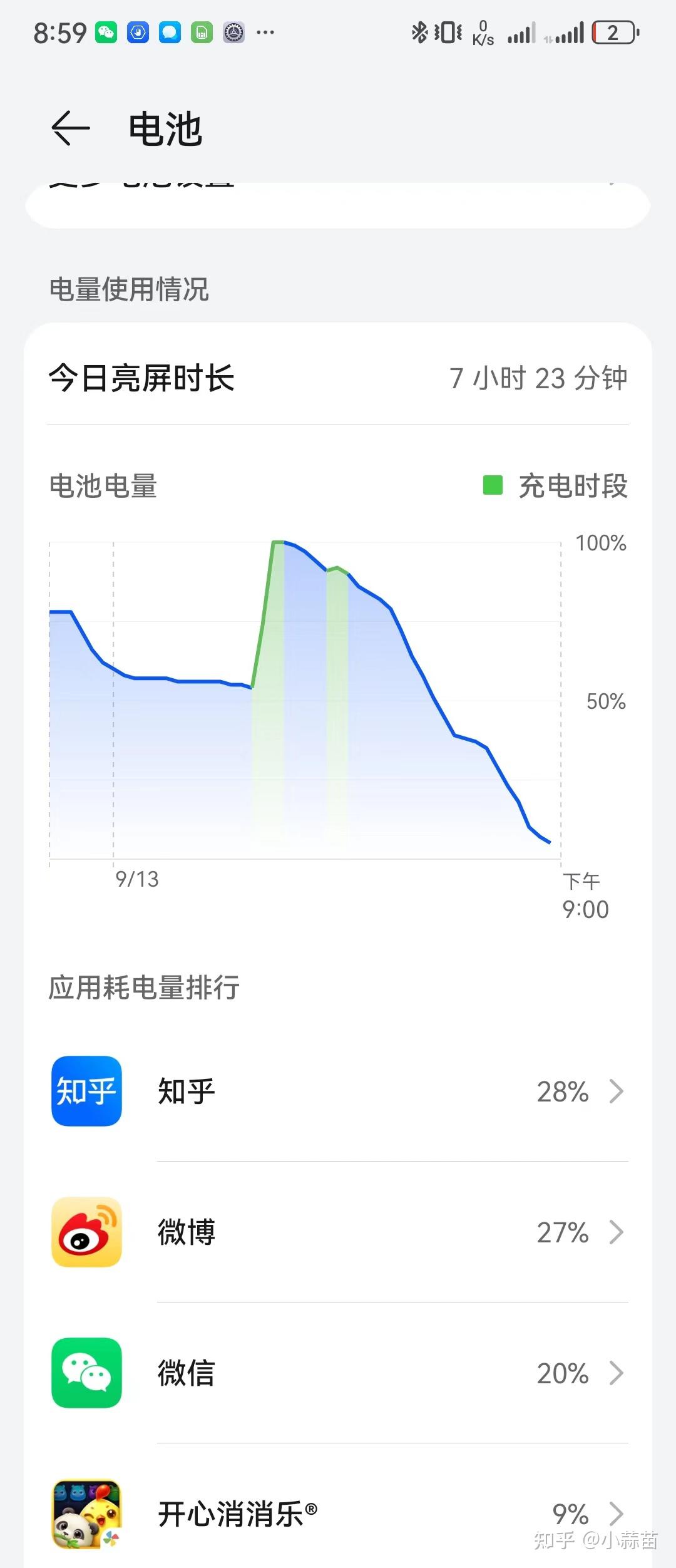This screenshot has width=676, height=1568.
Task: Open 知乎 battery usage details
Action: coord(338,1091)
